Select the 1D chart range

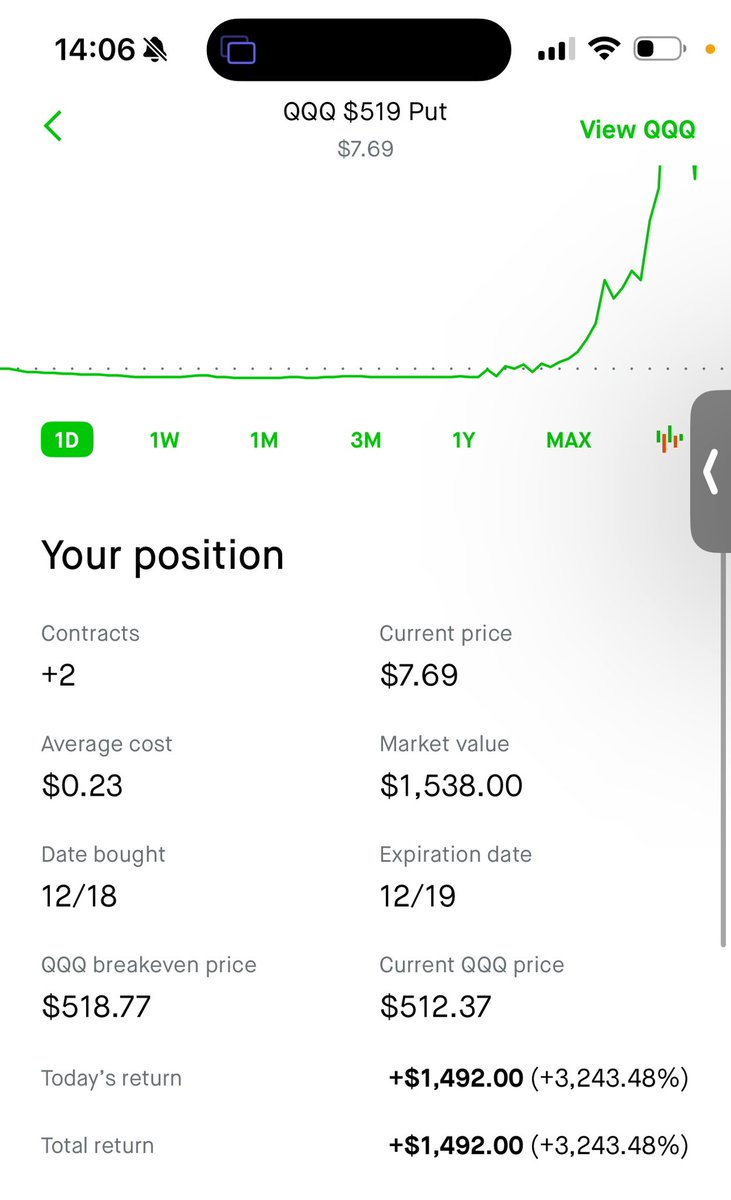67,440
